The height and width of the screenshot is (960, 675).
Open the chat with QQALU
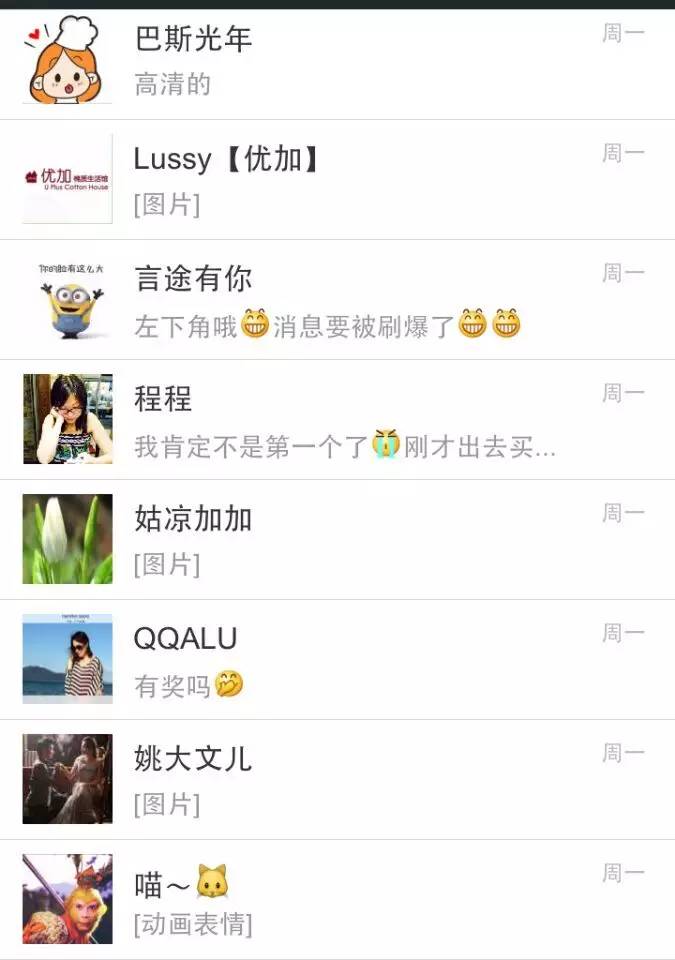click(x=337, y=660)
